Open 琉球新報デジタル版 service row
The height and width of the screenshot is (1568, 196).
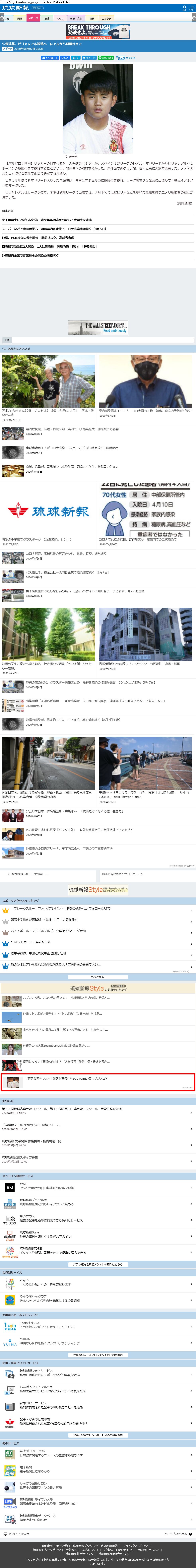tap(98, 1203)
